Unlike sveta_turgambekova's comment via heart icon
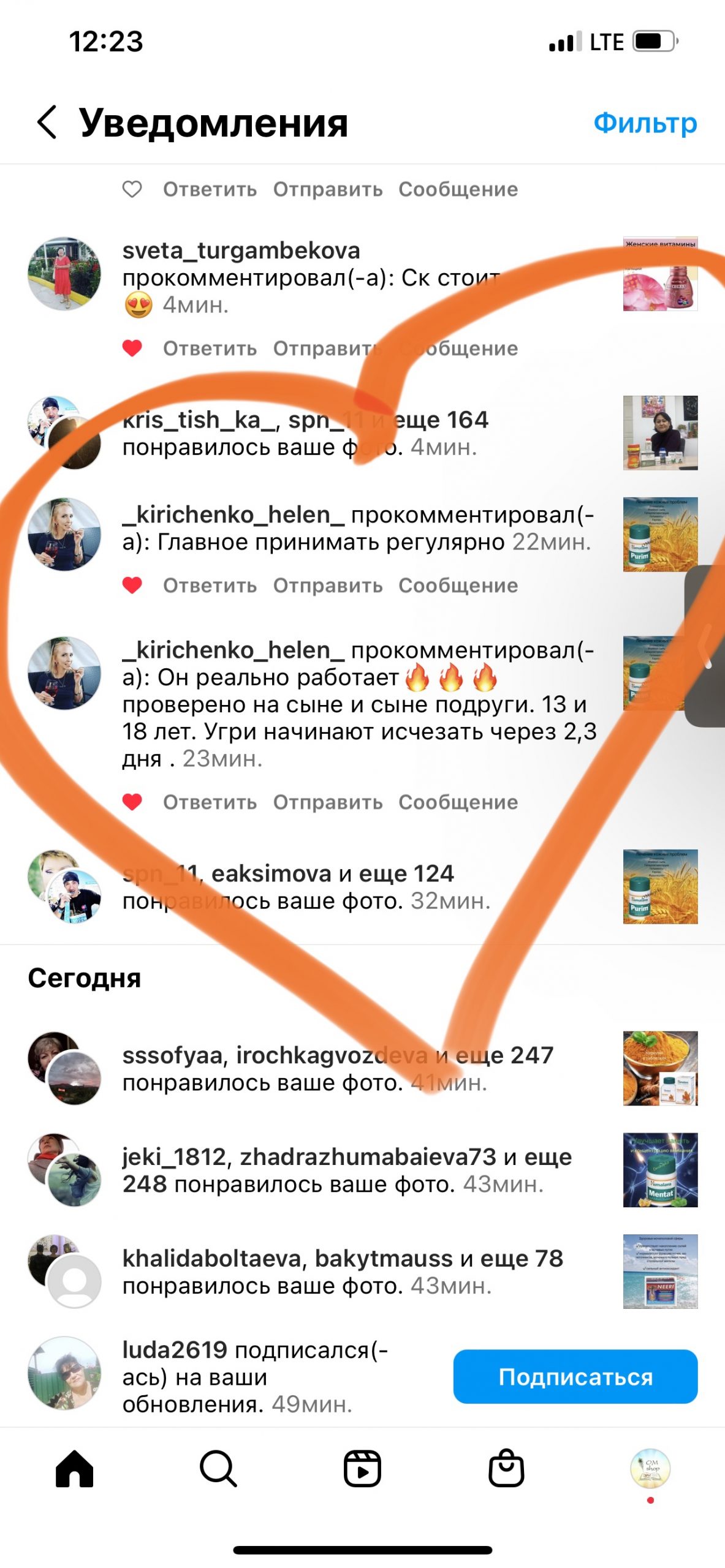The height and width of the screenshot is (1568, 725). pos(132,348)
